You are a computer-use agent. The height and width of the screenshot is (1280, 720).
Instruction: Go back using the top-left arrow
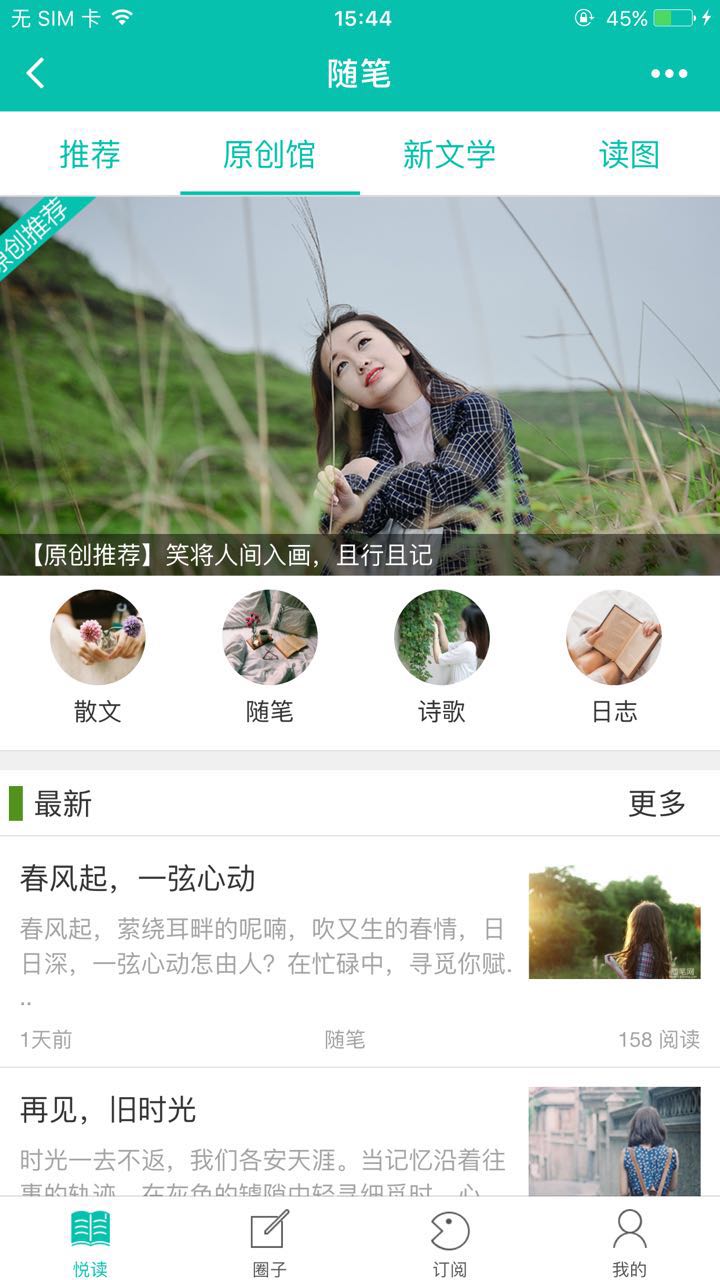(36, 73)
